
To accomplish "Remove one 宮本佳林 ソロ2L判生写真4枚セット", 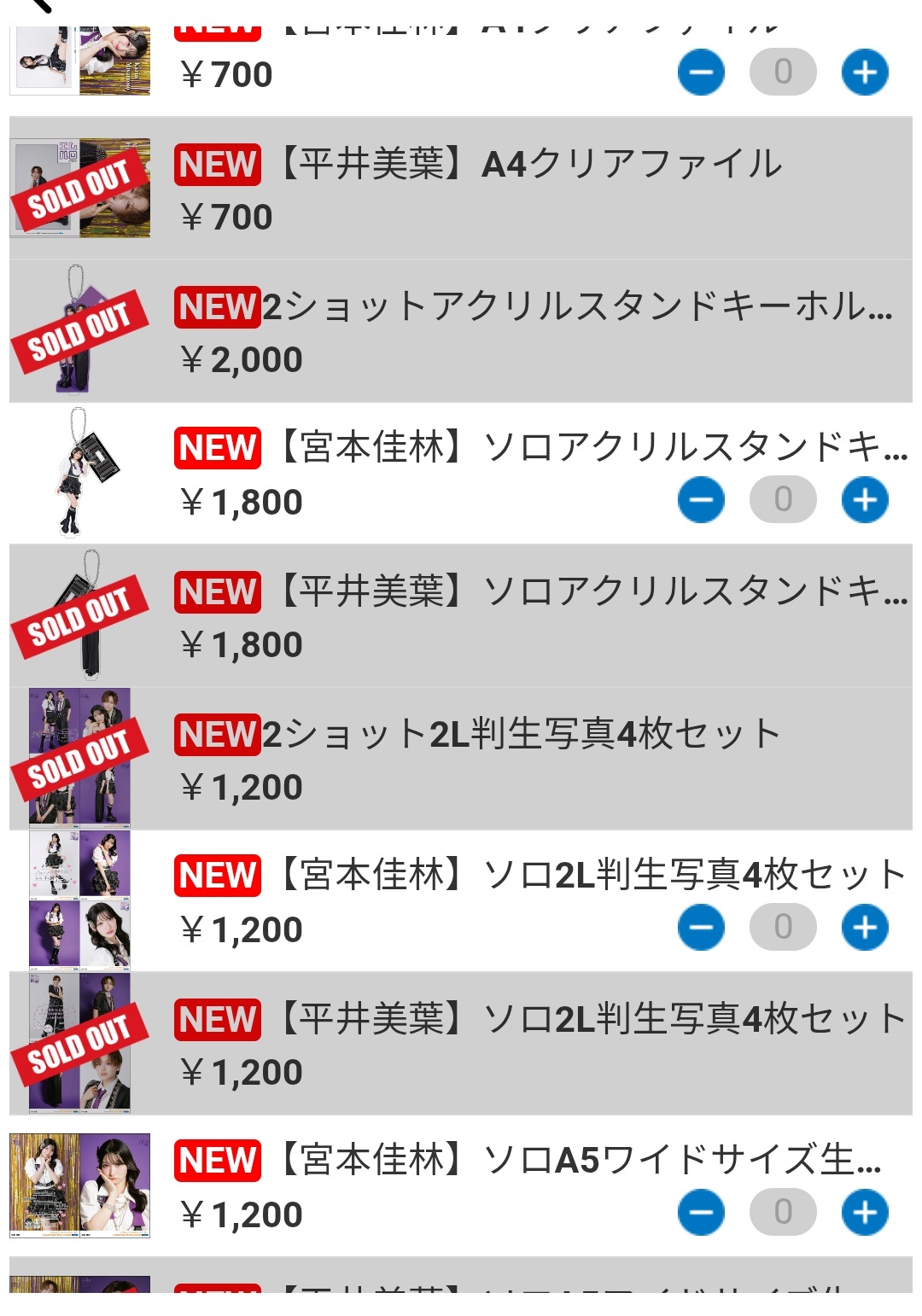I will coord(701,927).
